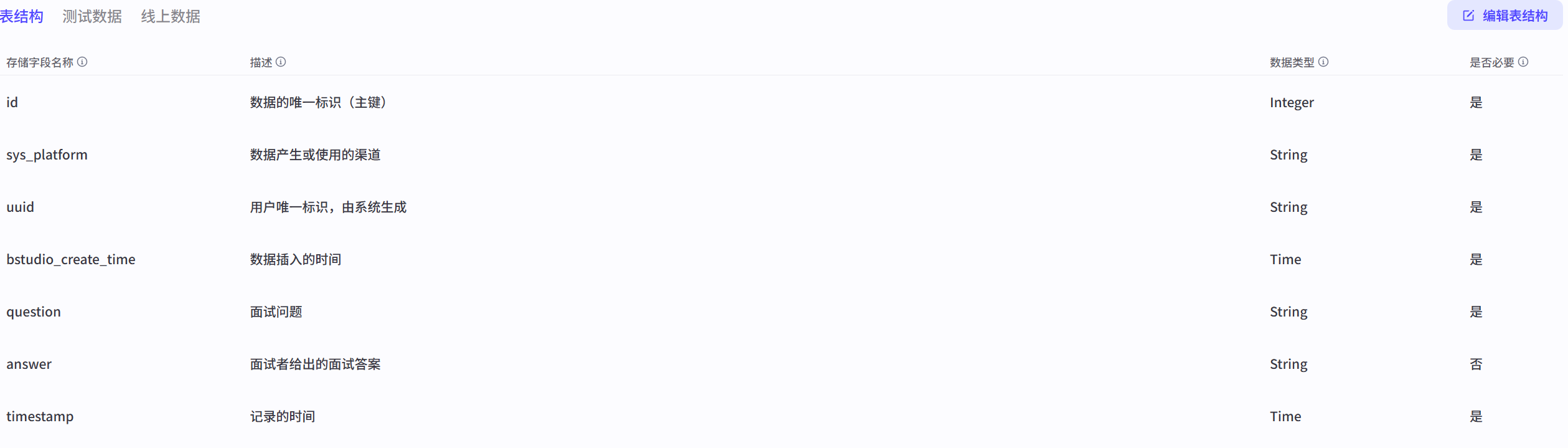Switch to the 表结构 tab
The width and height of the screenshot is (1568, 448).
click(x=21, y=16)
